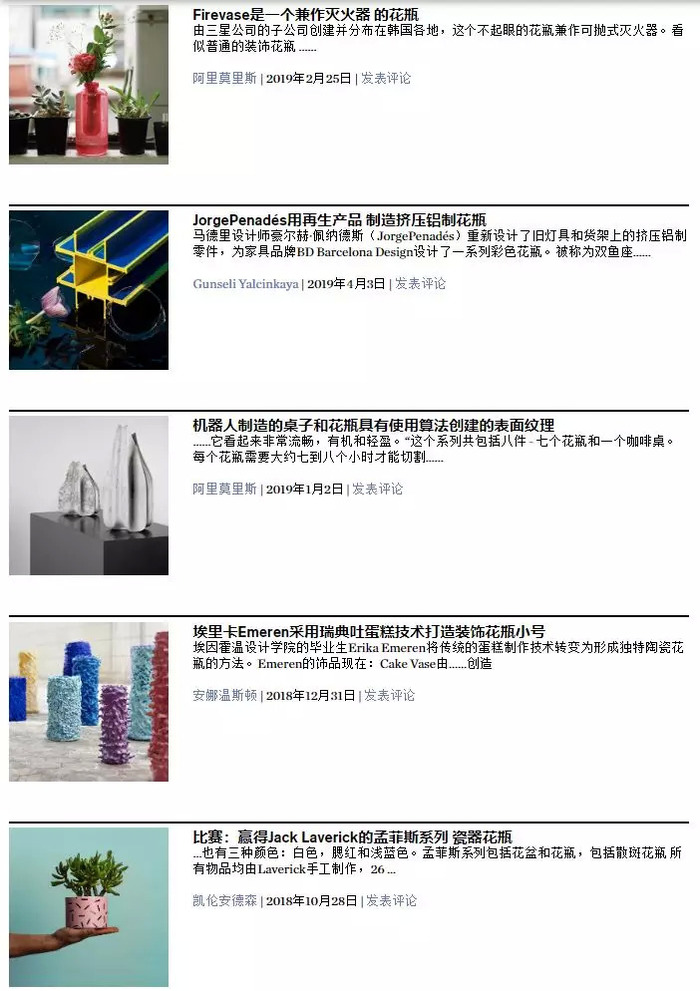
Task: Open comments on the Jorge Penadés article
Action: (420, 284)
